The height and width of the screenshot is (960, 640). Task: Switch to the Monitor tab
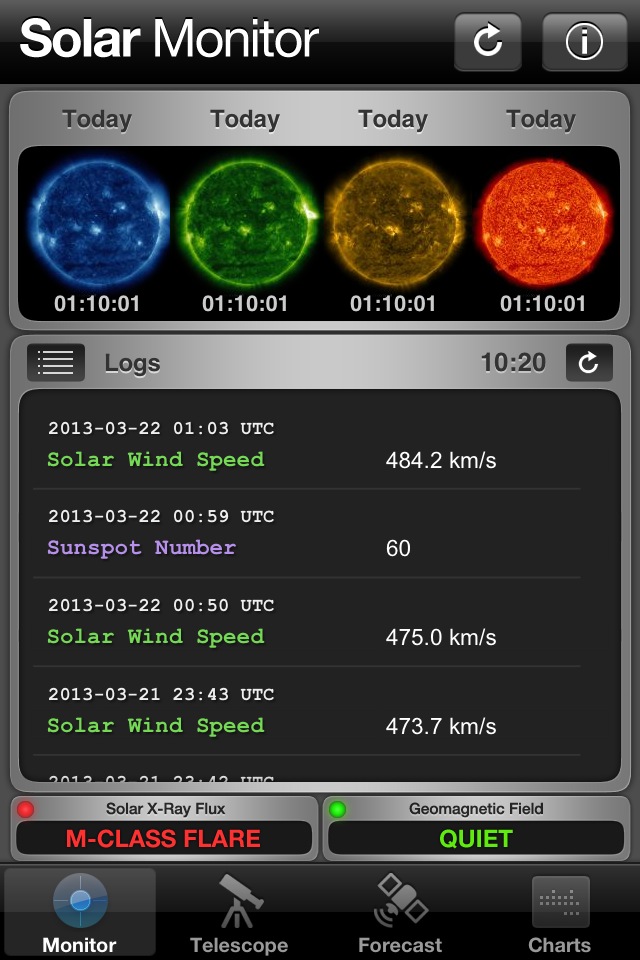[80, 912]
